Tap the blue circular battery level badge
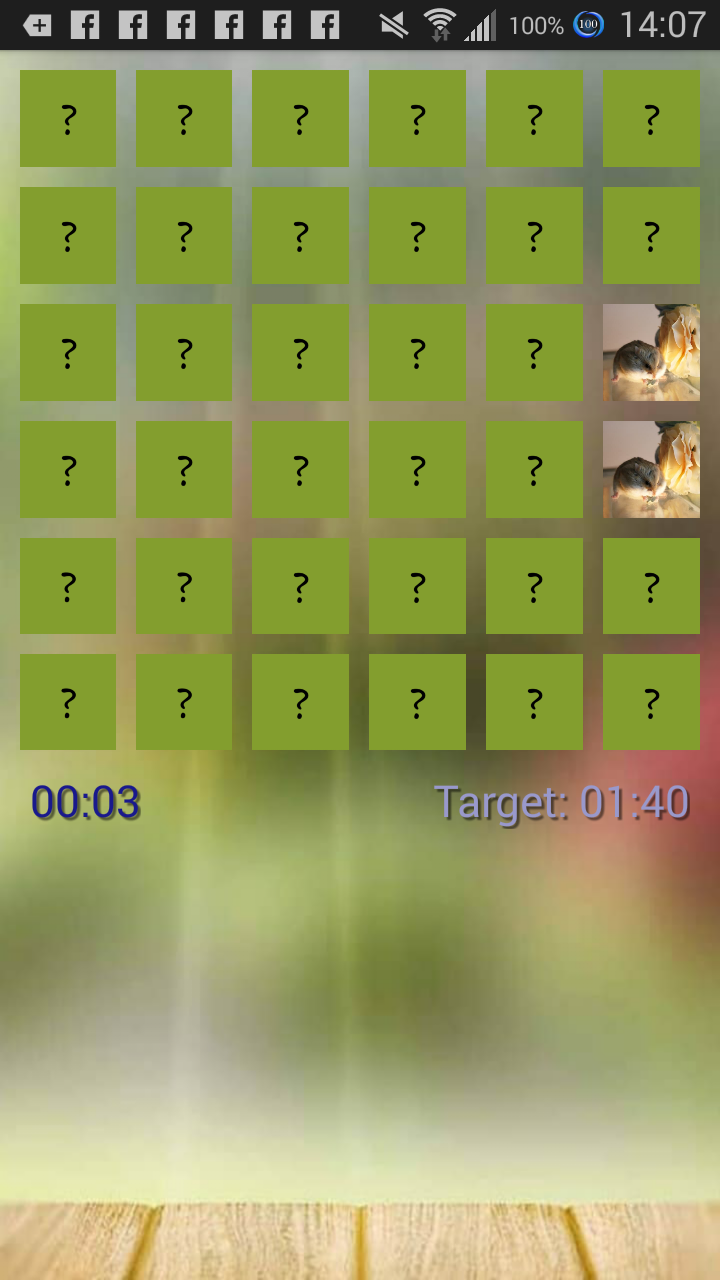Viewport: 720px width, 1280px height. [x=590, y=24]
